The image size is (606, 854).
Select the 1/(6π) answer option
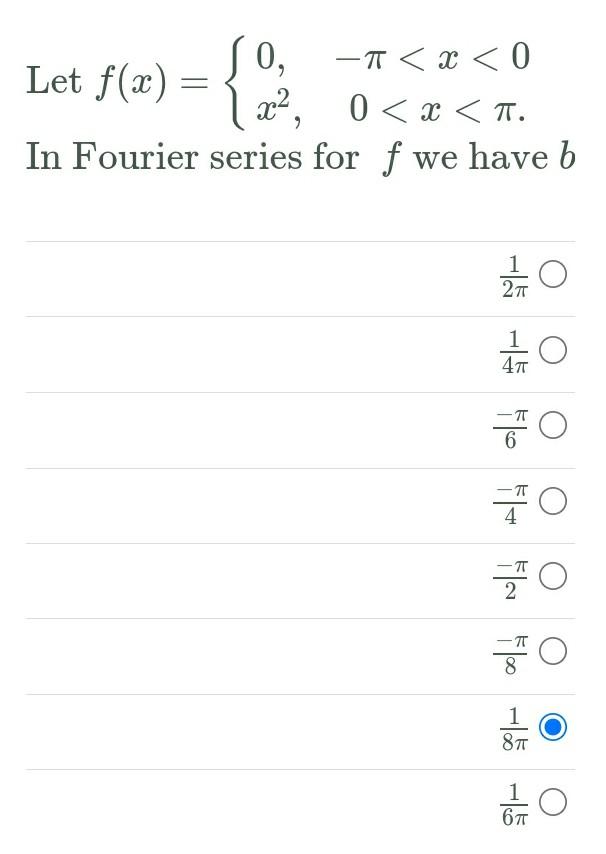[553, 802]
